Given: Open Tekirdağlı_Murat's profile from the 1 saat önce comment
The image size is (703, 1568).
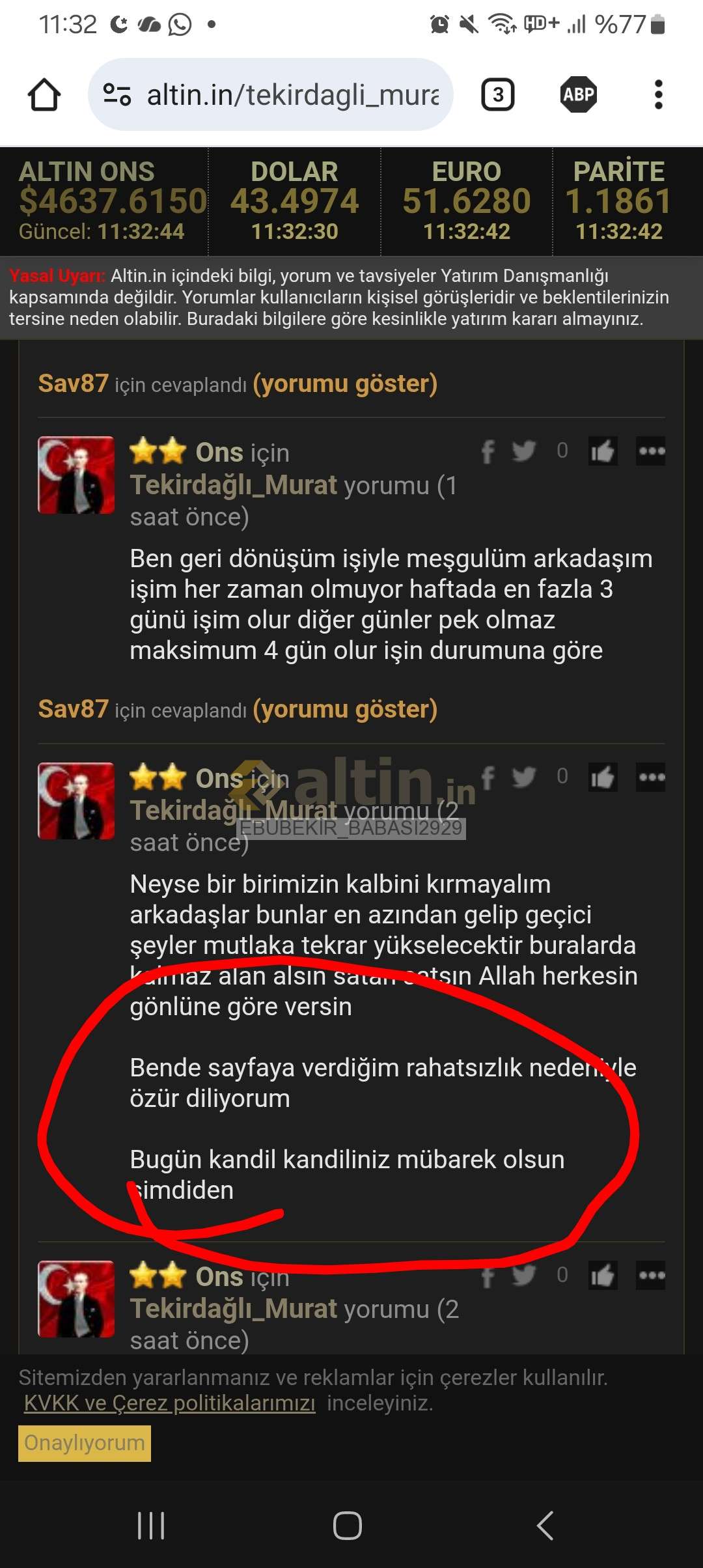Looking at the screenshot, I should (x=233, y=485).
